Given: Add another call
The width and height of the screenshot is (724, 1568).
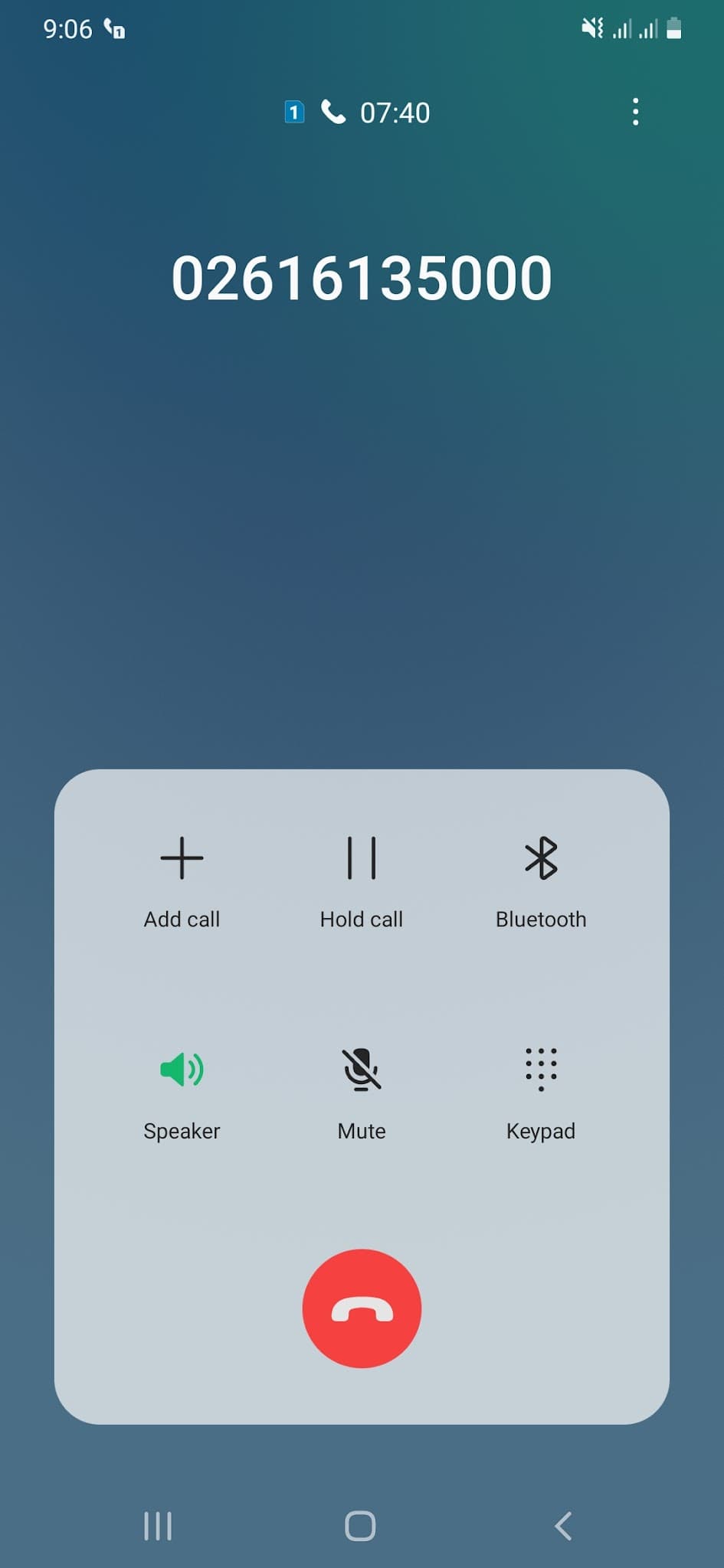Looking at the screenshot, I should pyautogui.click(x=182, y=880).
